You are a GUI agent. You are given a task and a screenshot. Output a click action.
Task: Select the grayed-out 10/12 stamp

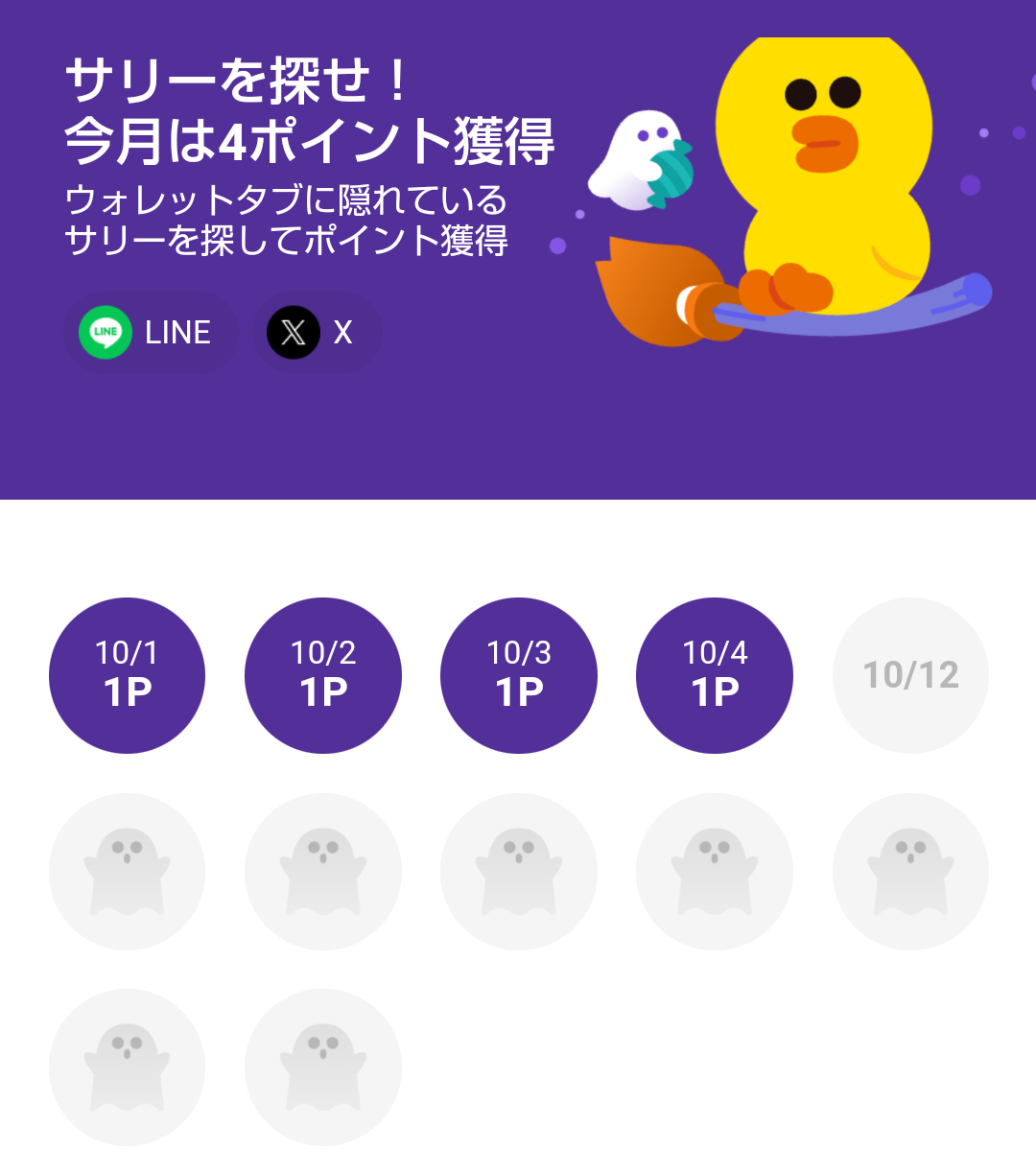909,674
